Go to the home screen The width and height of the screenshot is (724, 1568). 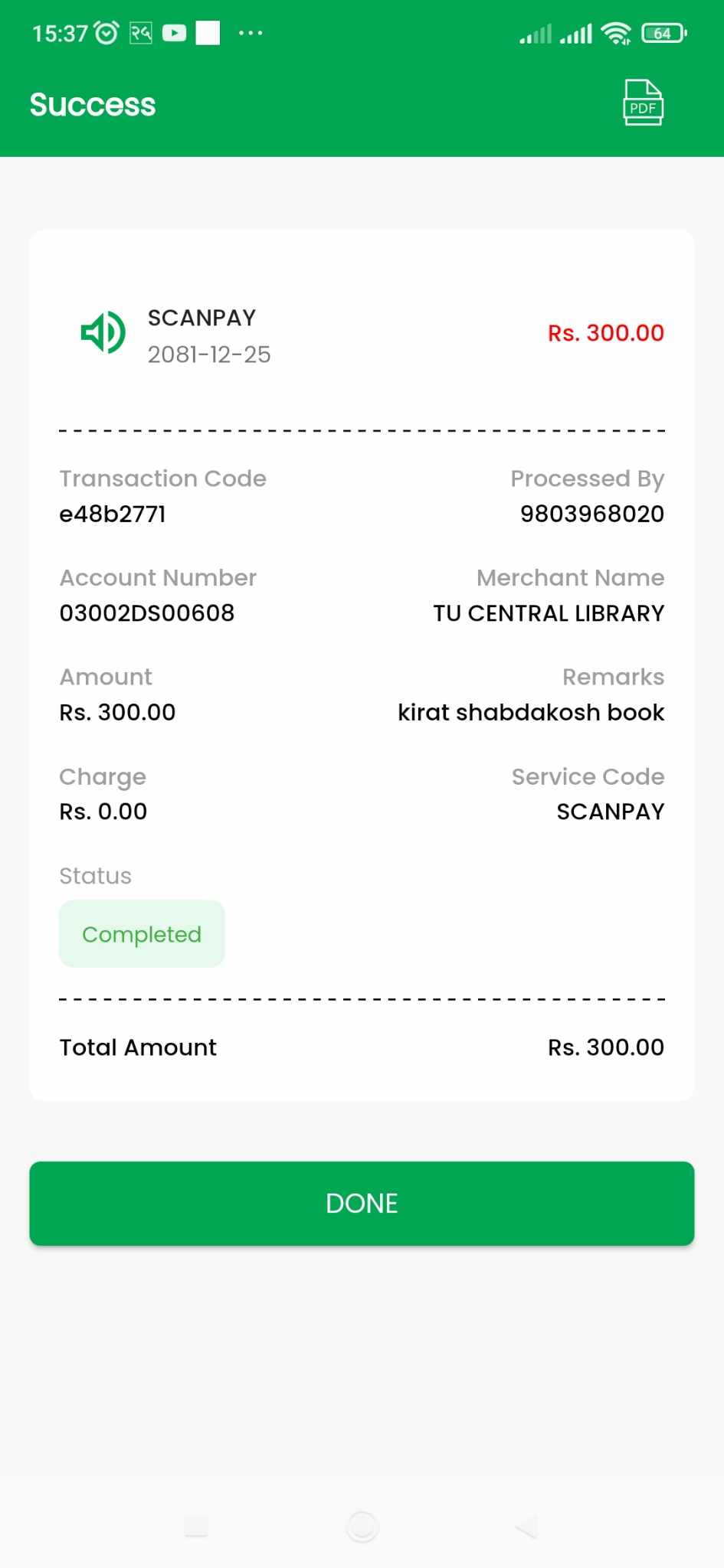[362, 1527]
